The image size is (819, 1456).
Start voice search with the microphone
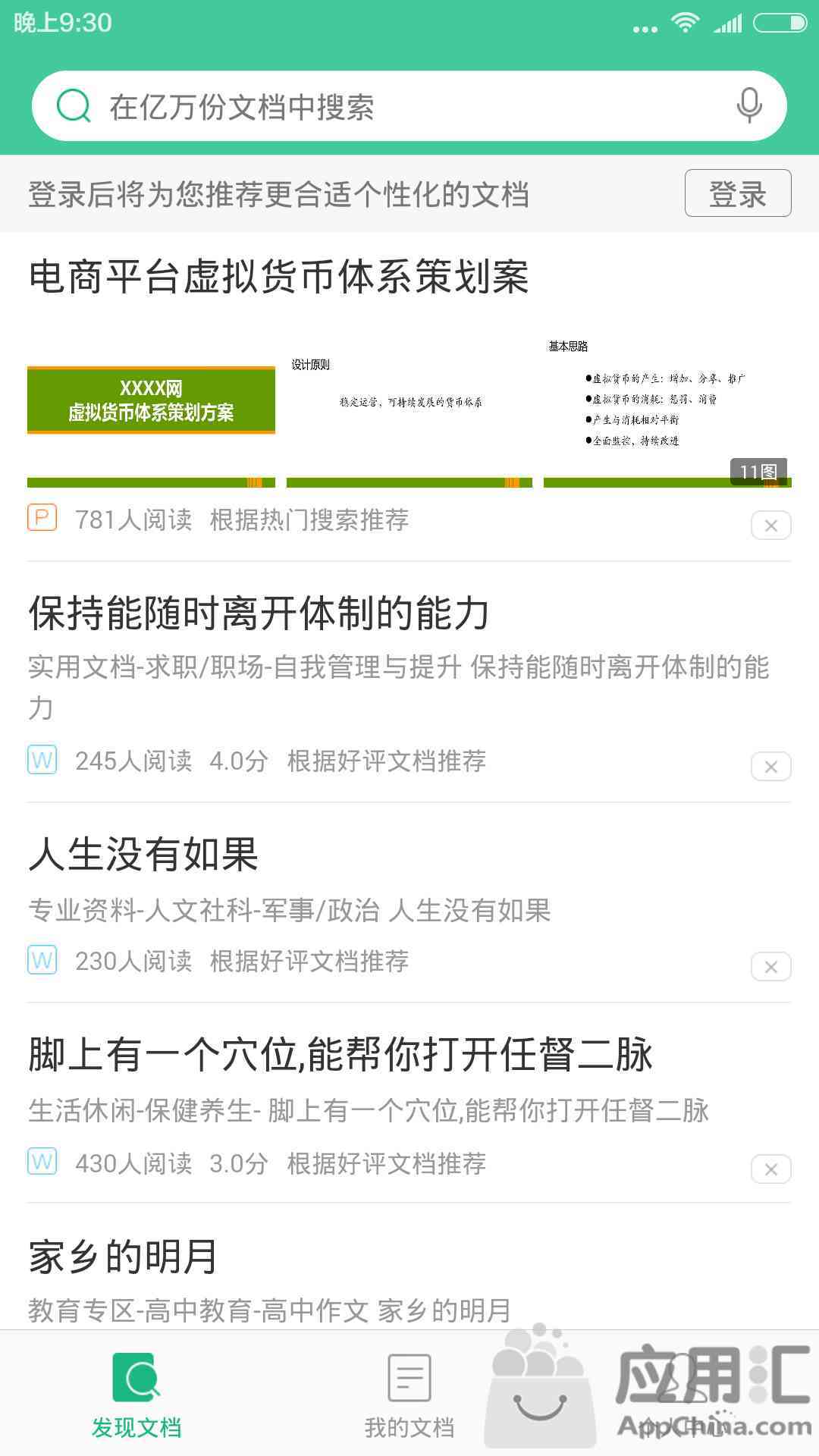tap(749, 105)
